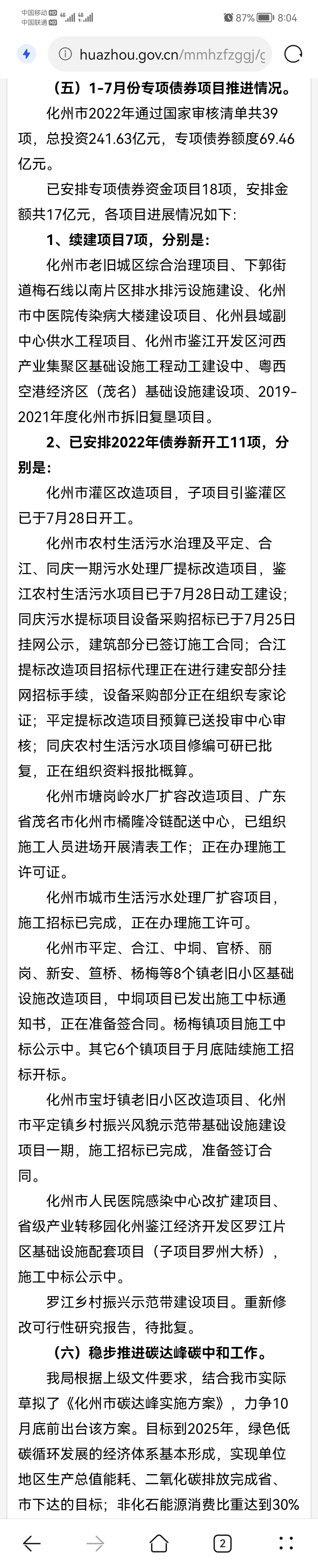
Task: Reload the current page
Action: (x=293, y=54)
